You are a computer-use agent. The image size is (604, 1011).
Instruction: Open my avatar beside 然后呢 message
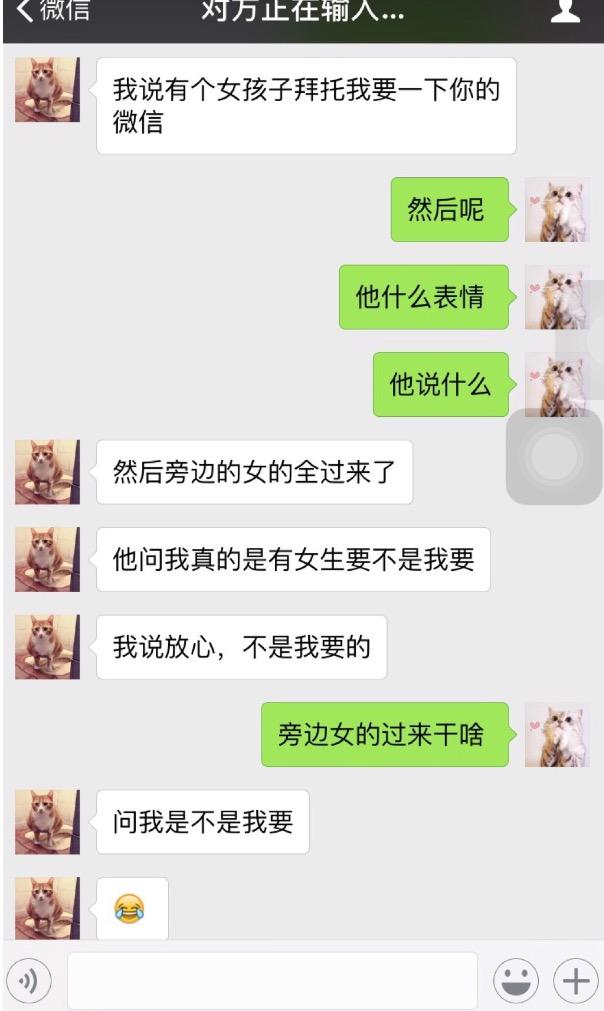[x=557, y=210]
